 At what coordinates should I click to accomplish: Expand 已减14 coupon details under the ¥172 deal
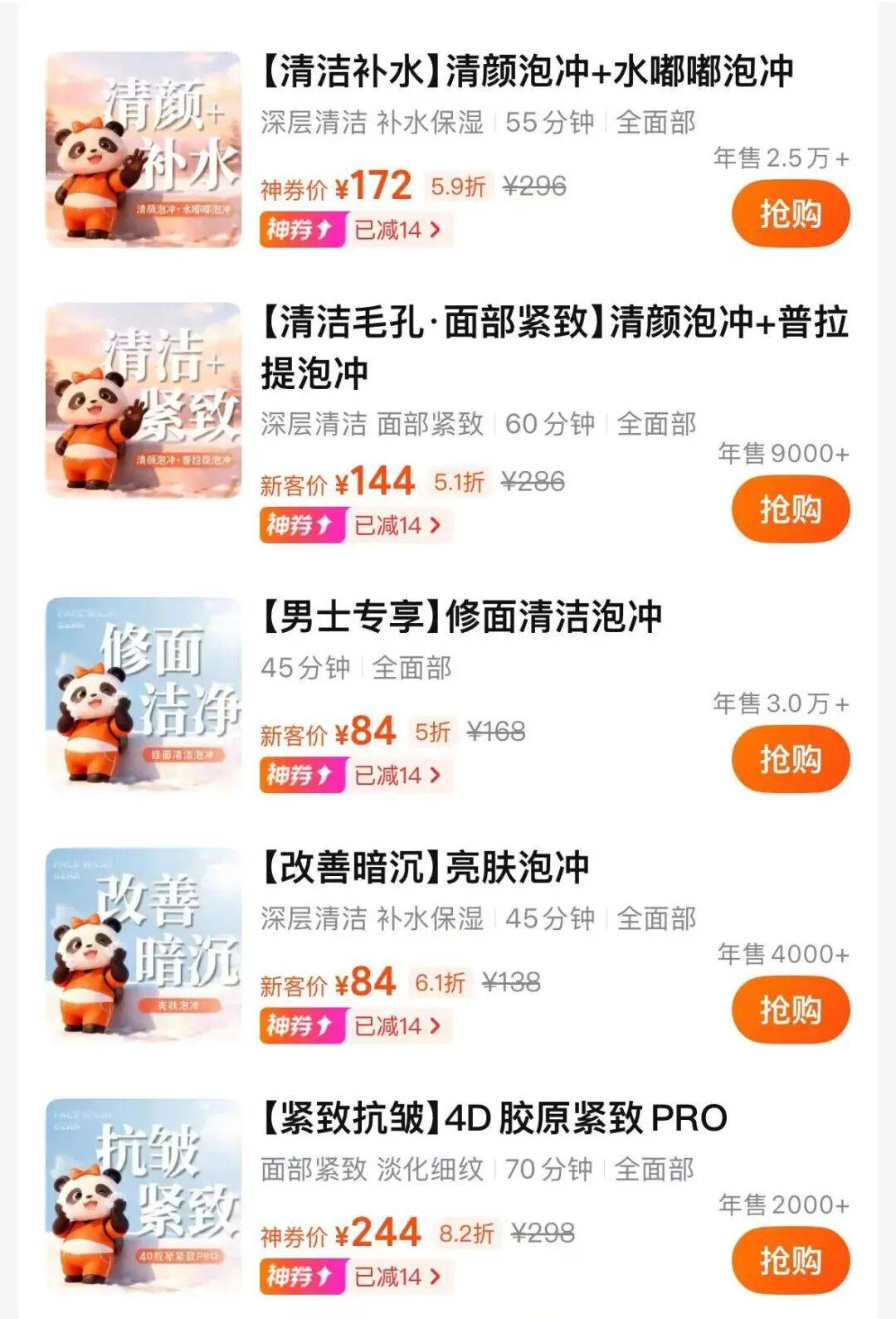coord(397,230)
